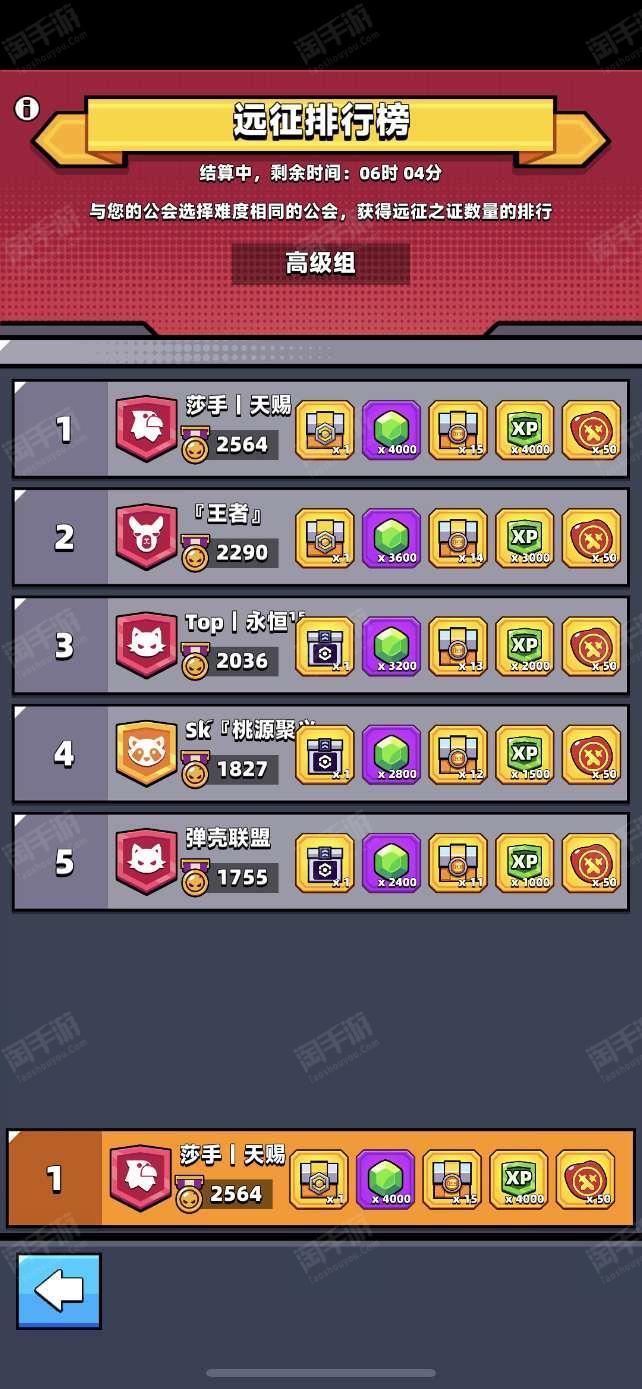Tap the x2800 gem reward in rank 4 row

(391, 754)
